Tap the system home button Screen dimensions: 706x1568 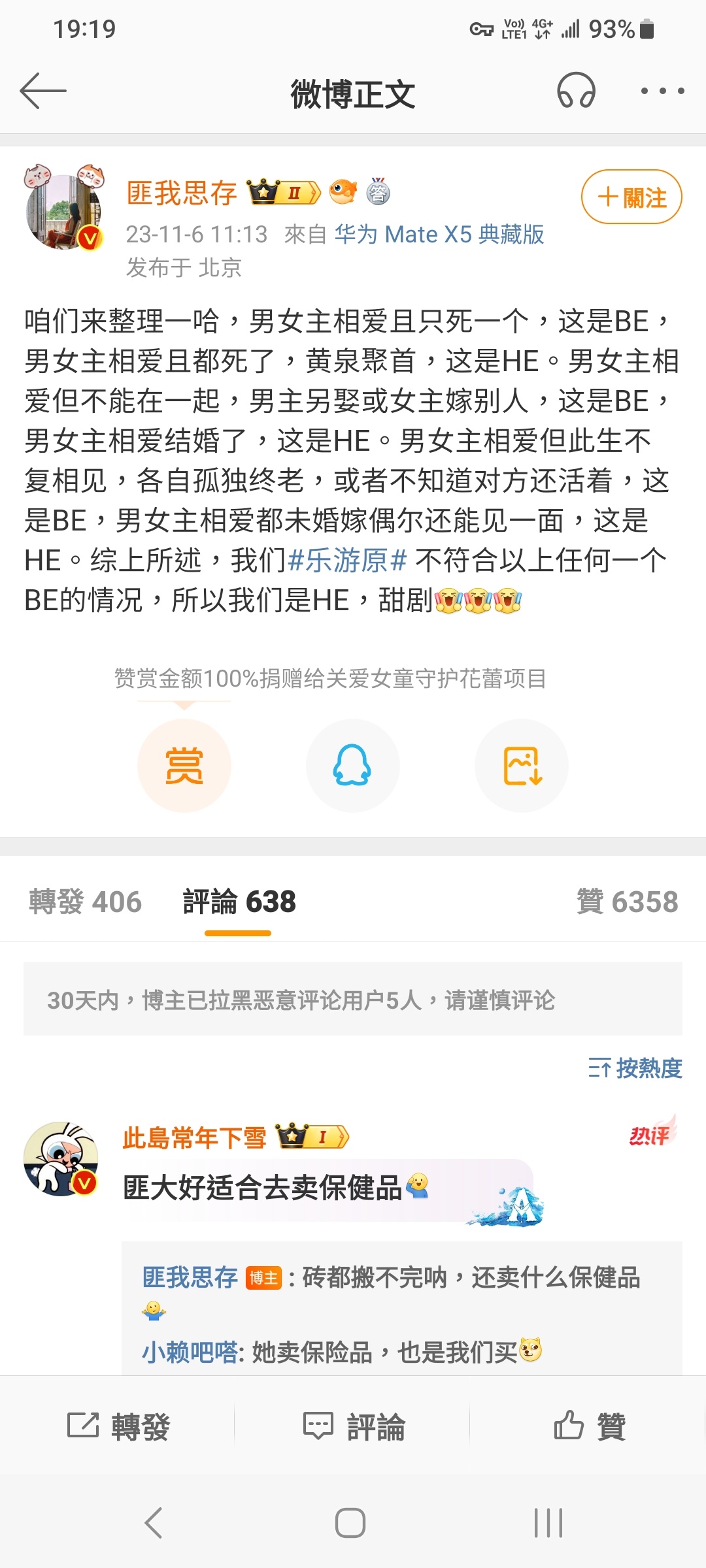point(350,1523)
